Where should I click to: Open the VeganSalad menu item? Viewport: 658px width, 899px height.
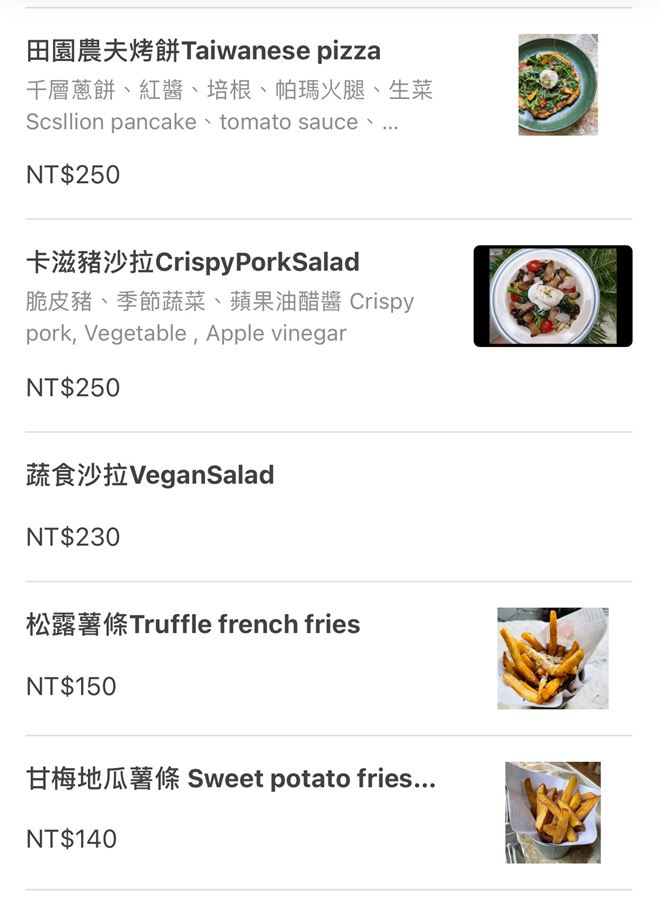150,475
